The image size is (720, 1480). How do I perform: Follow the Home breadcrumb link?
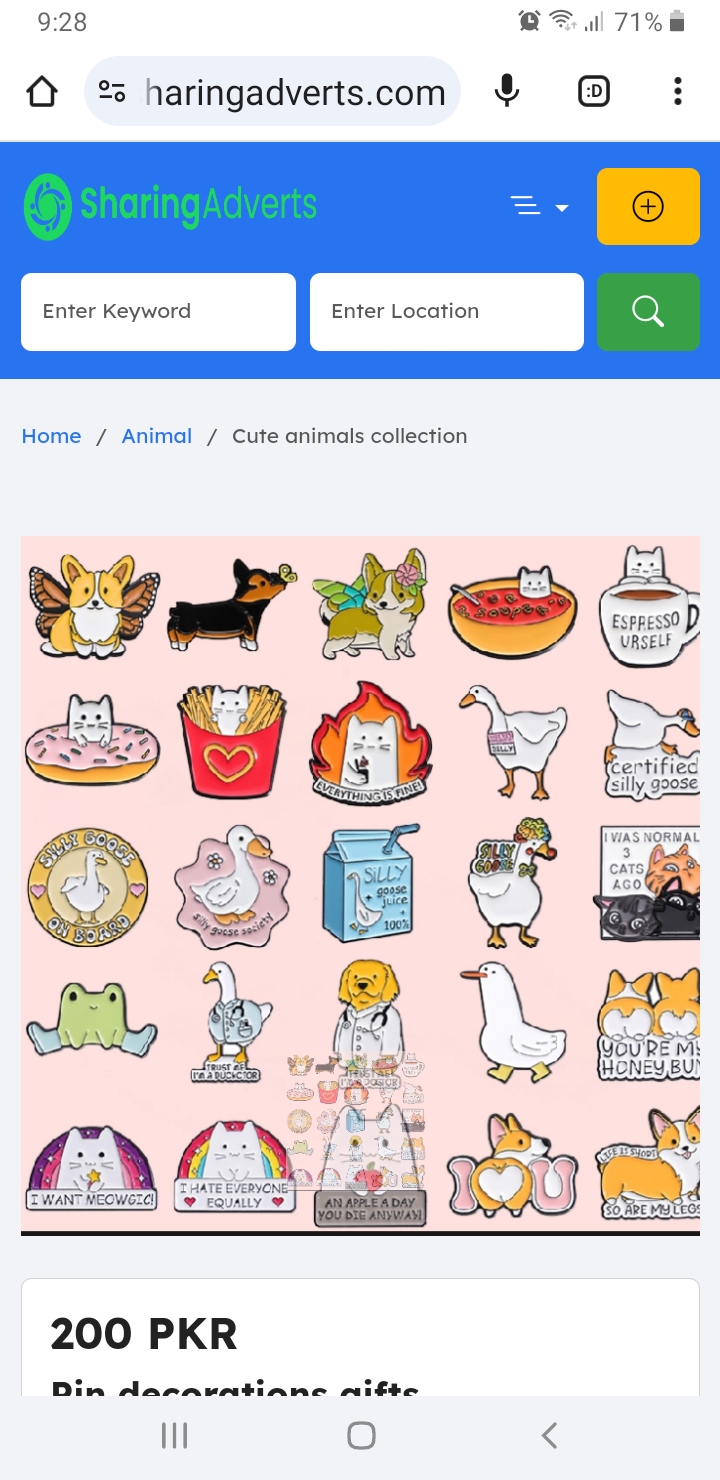click(x=51, y=436)
